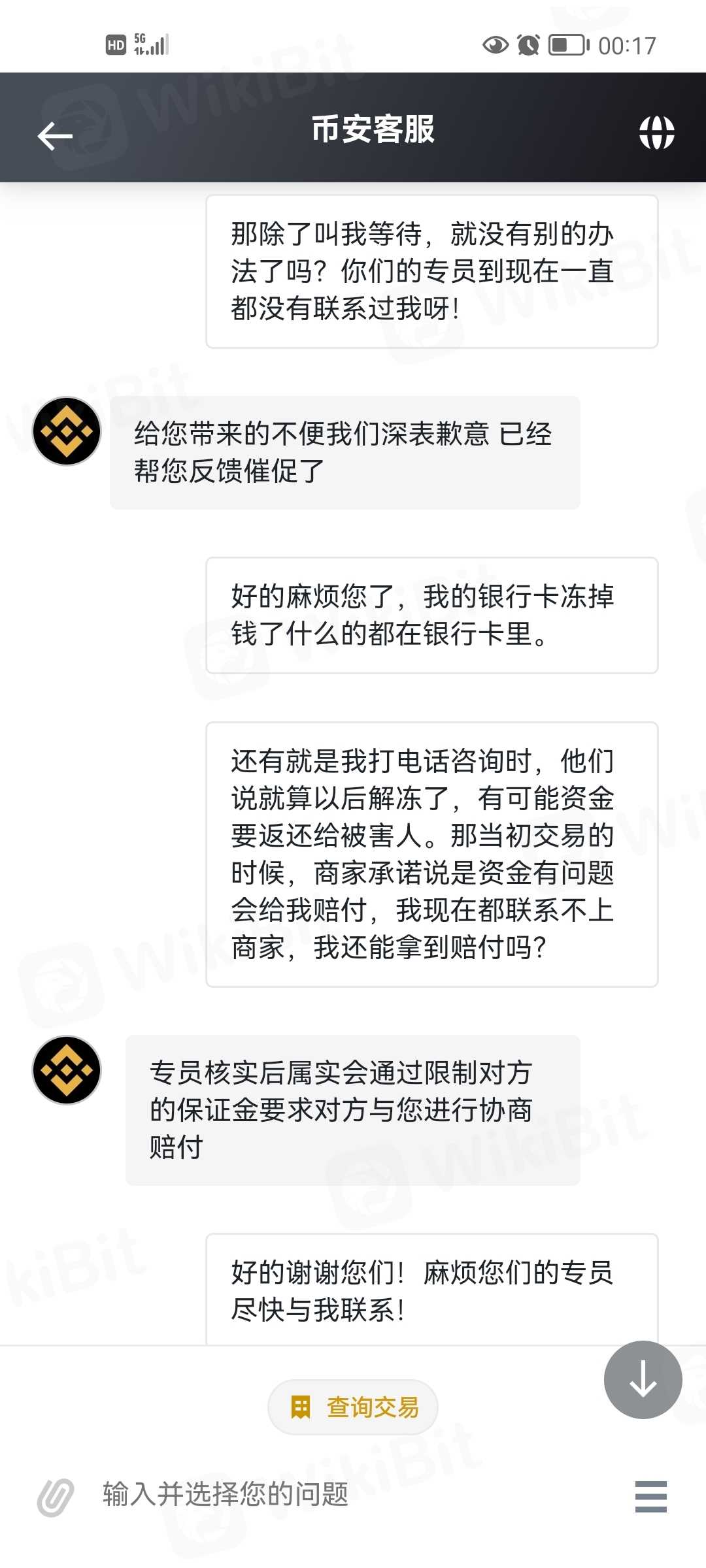Tap the 查询交易 chip
The width and height of the screenshot is (706, 1568).
point(353,1407)
